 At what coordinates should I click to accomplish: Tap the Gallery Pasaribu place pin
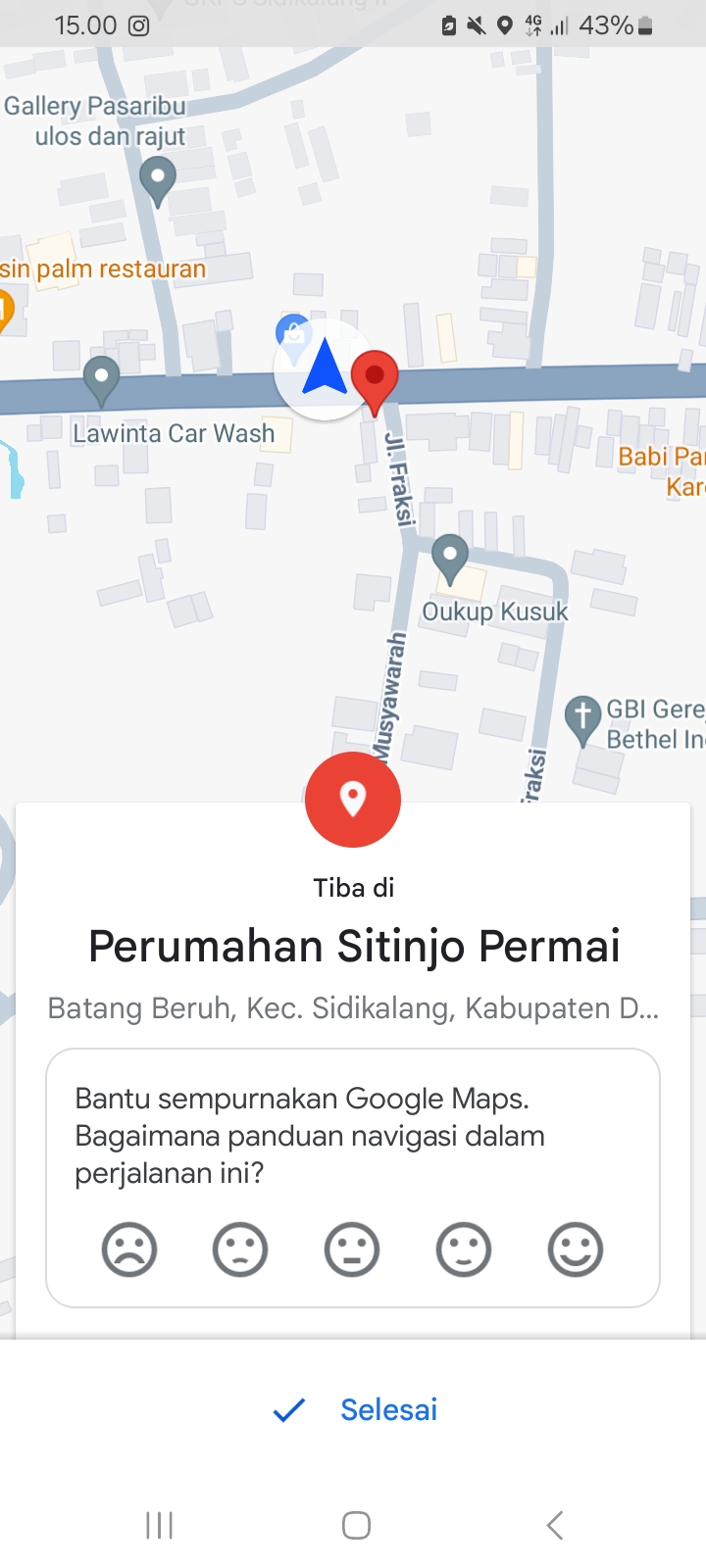pyautogui.click(x=158, y=179)
